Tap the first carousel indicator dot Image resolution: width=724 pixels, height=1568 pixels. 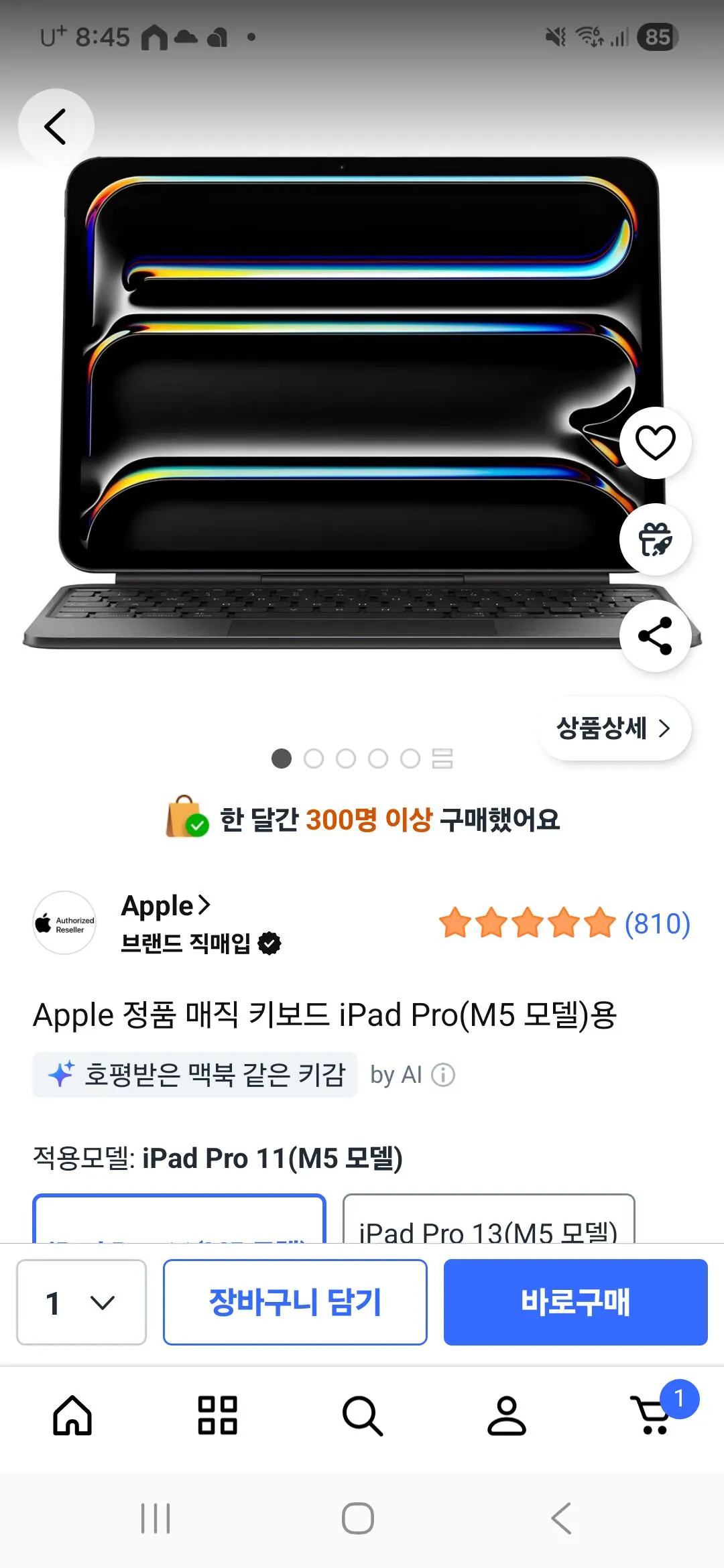click(x=280, y=760)
